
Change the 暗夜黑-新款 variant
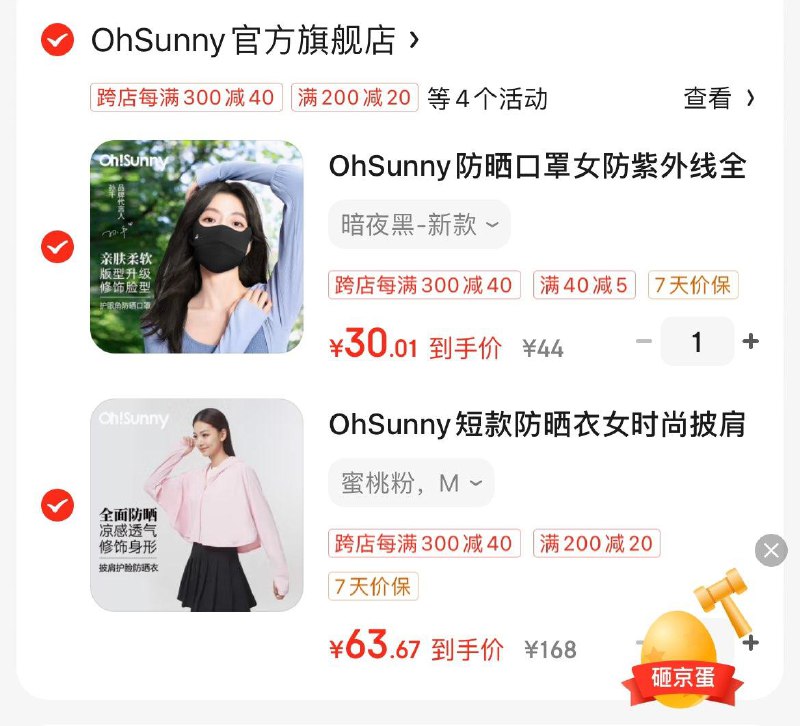419,225
